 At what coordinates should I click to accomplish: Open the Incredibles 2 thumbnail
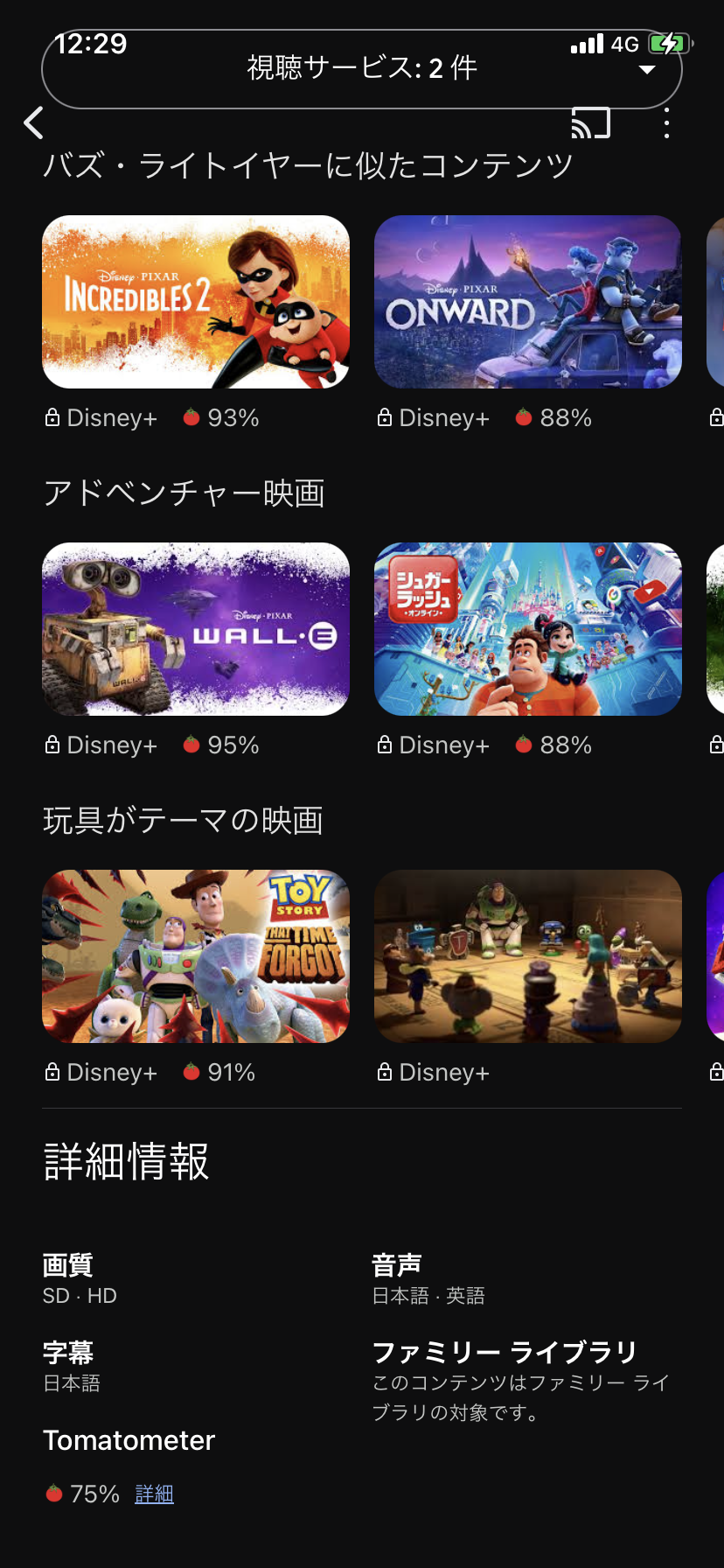coord(195,302)
